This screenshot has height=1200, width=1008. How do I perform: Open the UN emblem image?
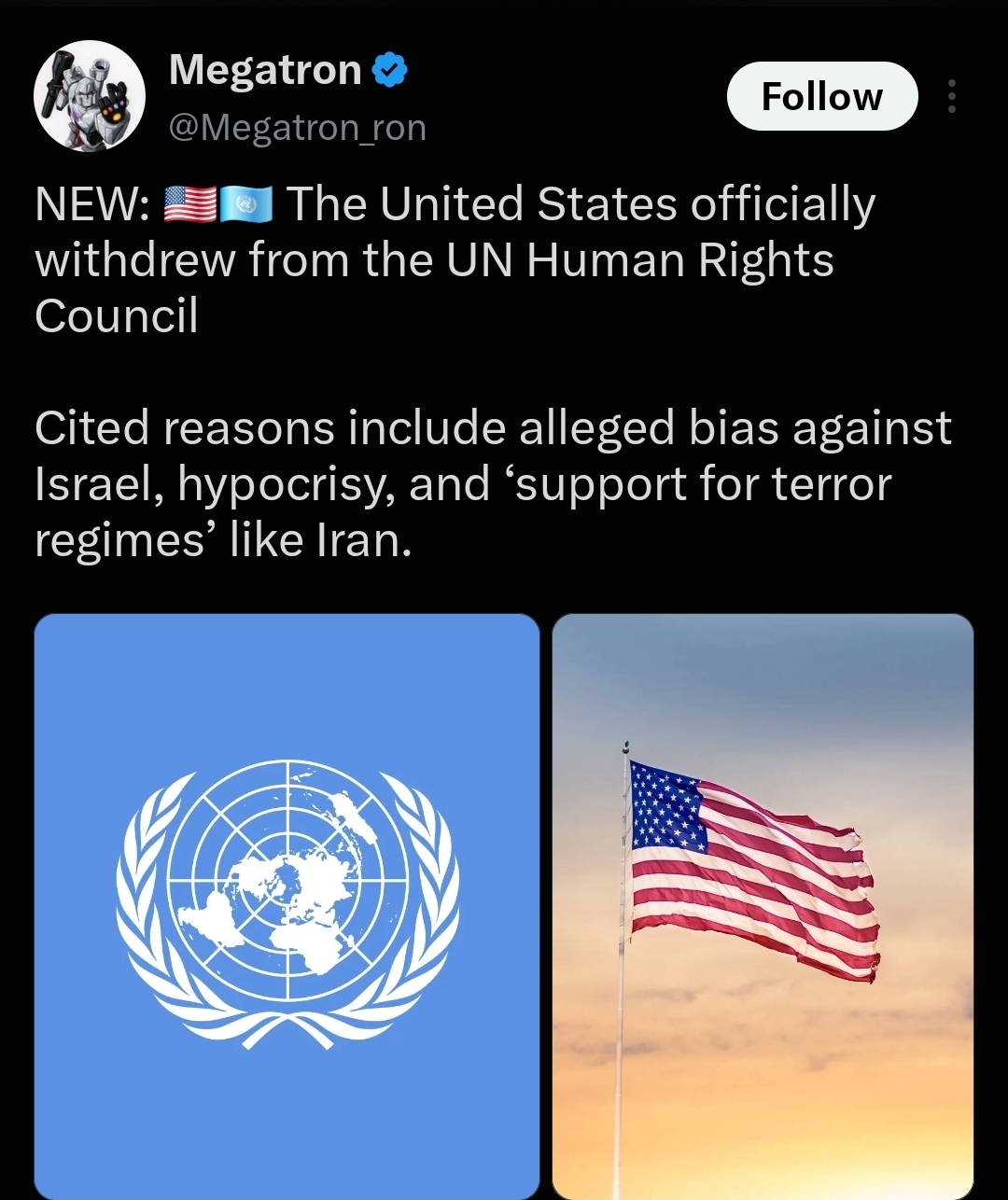click(287, 906)
